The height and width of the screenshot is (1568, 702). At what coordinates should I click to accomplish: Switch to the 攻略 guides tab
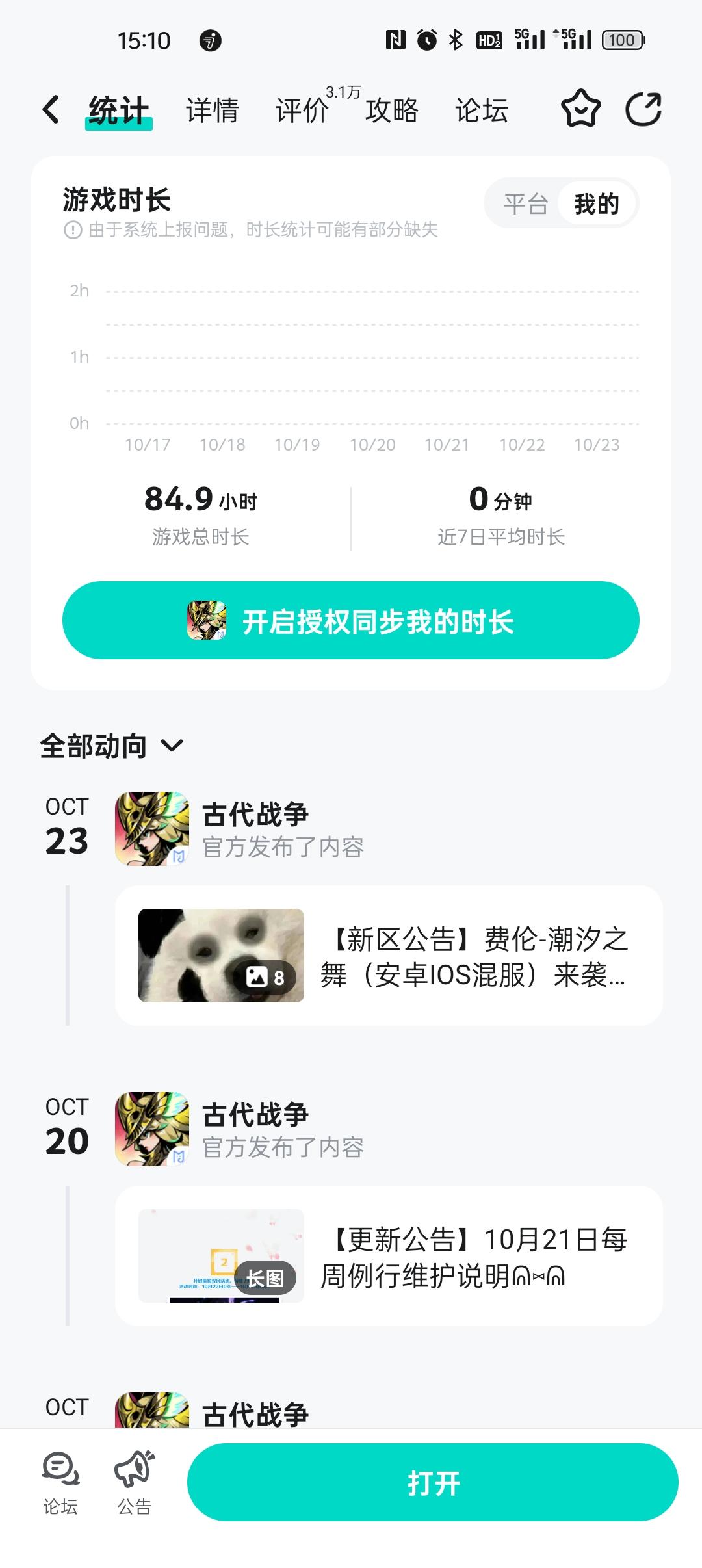coord(393,111)
